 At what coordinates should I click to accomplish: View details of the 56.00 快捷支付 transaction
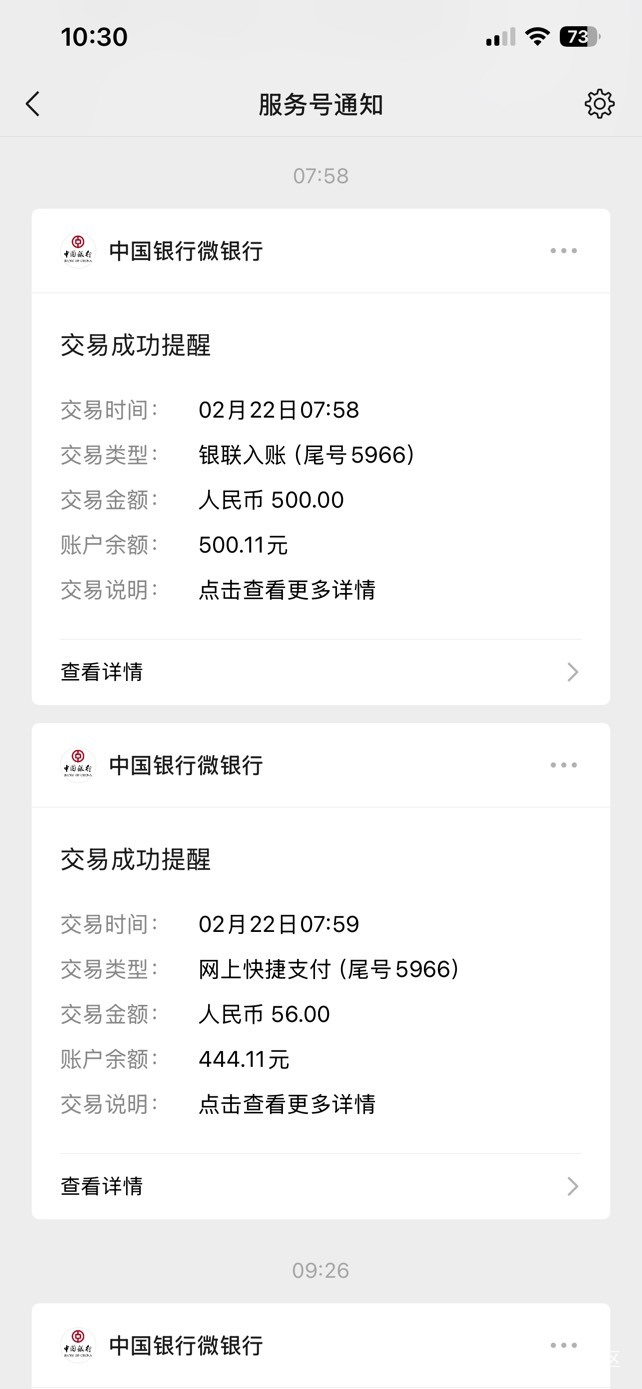coord(320,1186)
